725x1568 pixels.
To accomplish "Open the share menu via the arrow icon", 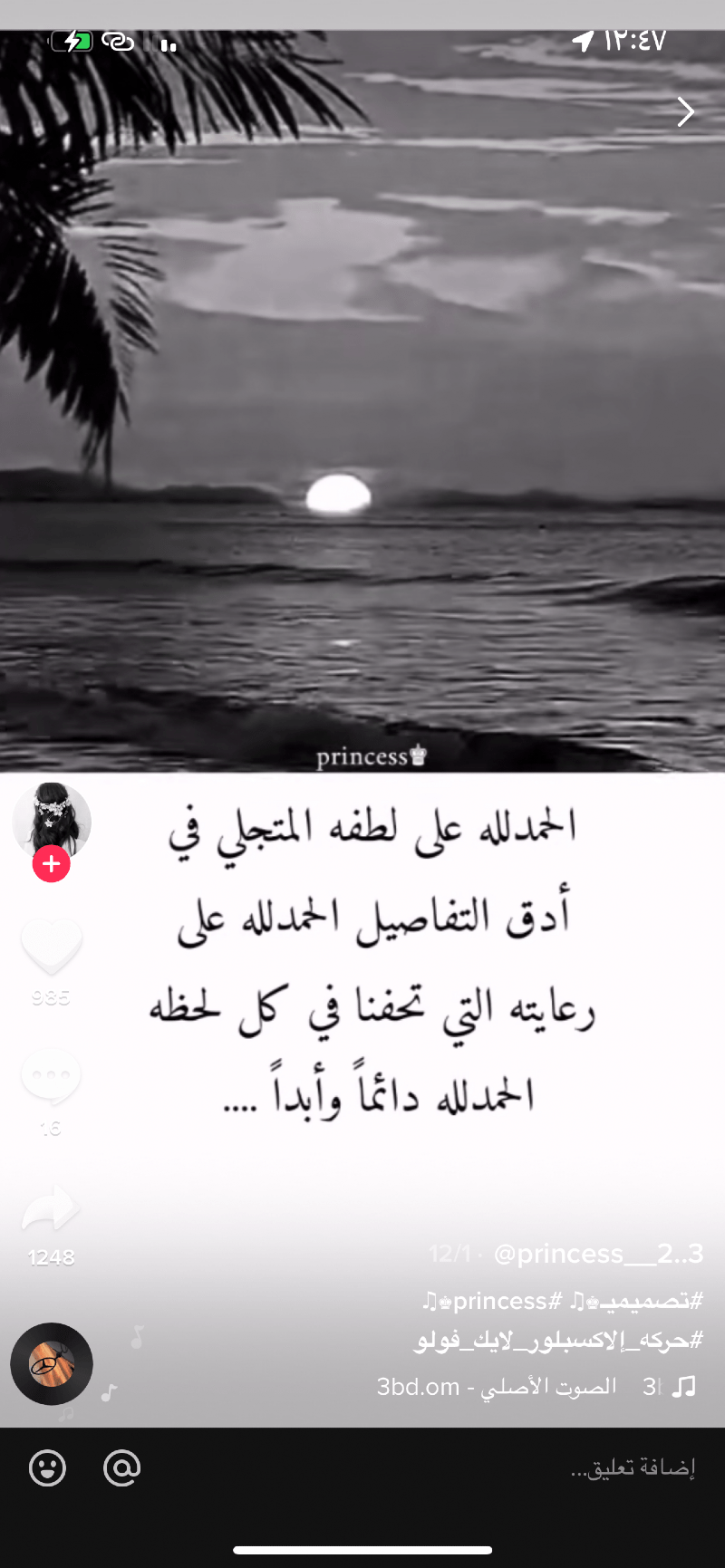I will click(x=52, y=1205).
